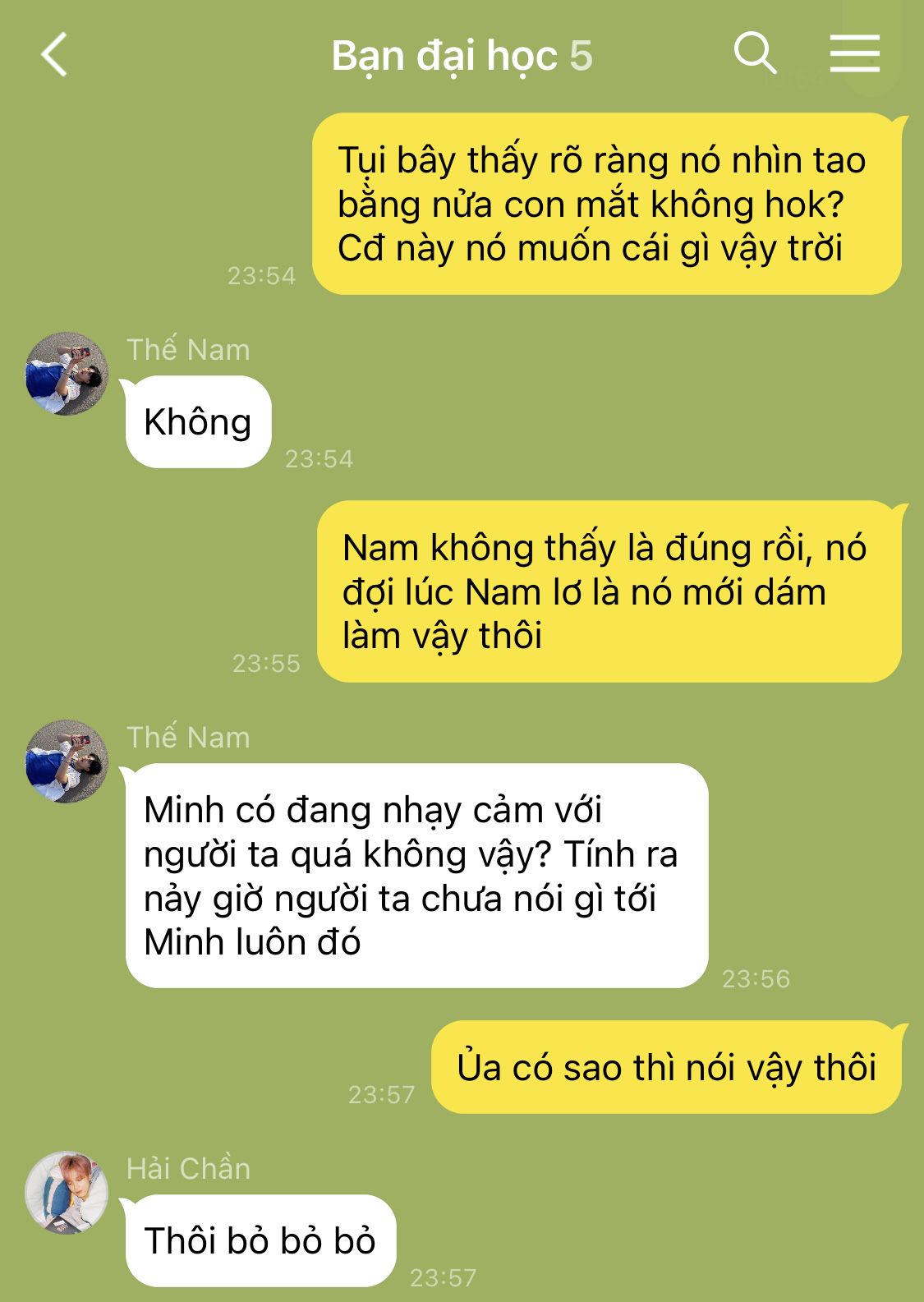Open the chat hamburger menu

tap(854, 54)
